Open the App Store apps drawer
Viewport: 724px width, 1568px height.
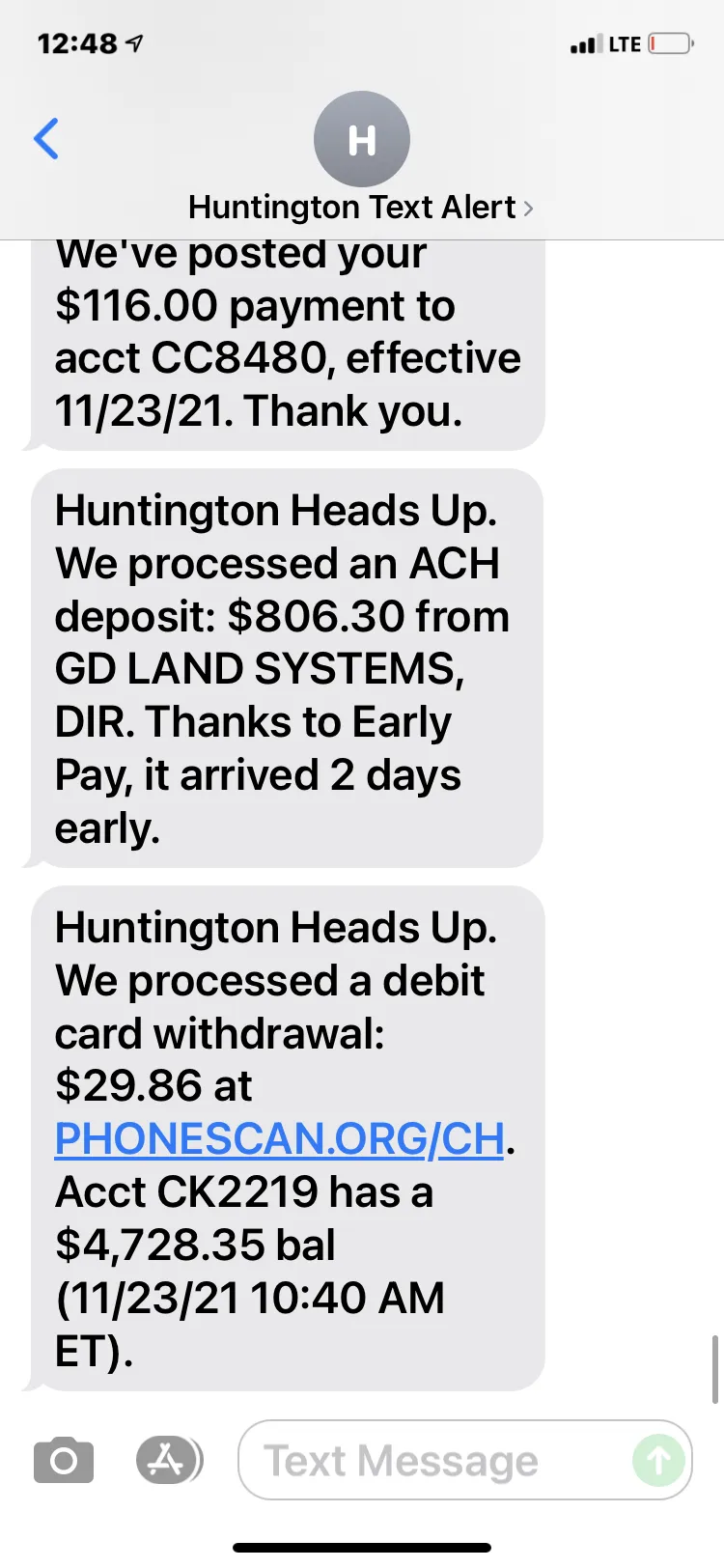point(169,1460)
